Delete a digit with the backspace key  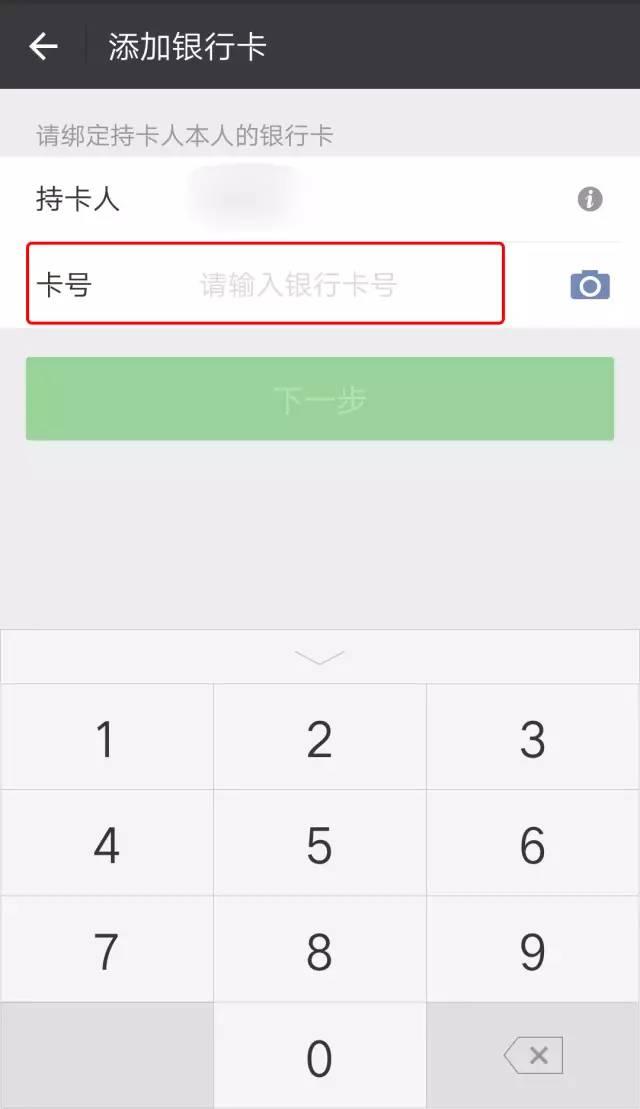(x=533, y=1056)
